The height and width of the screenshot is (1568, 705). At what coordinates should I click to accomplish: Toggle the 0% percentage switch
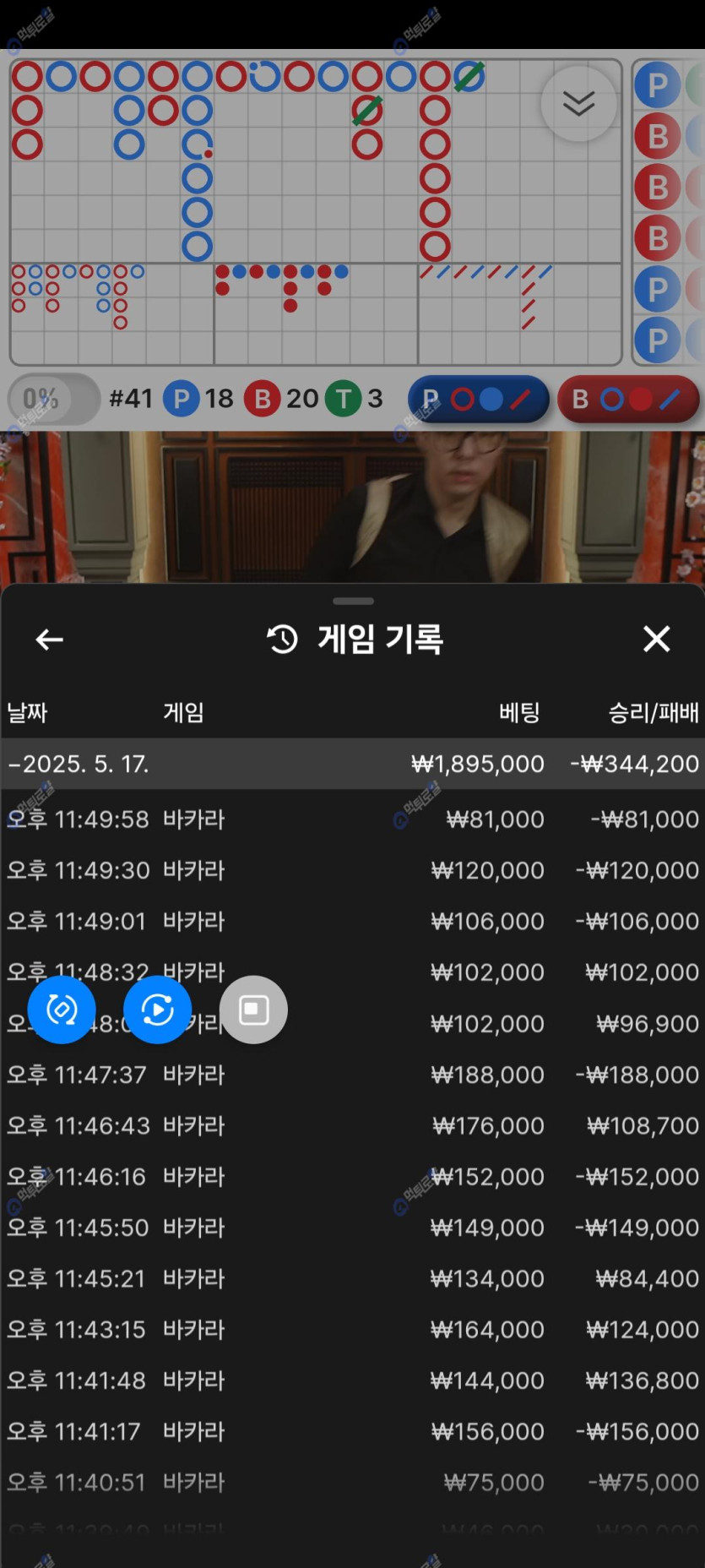(54, 399)
